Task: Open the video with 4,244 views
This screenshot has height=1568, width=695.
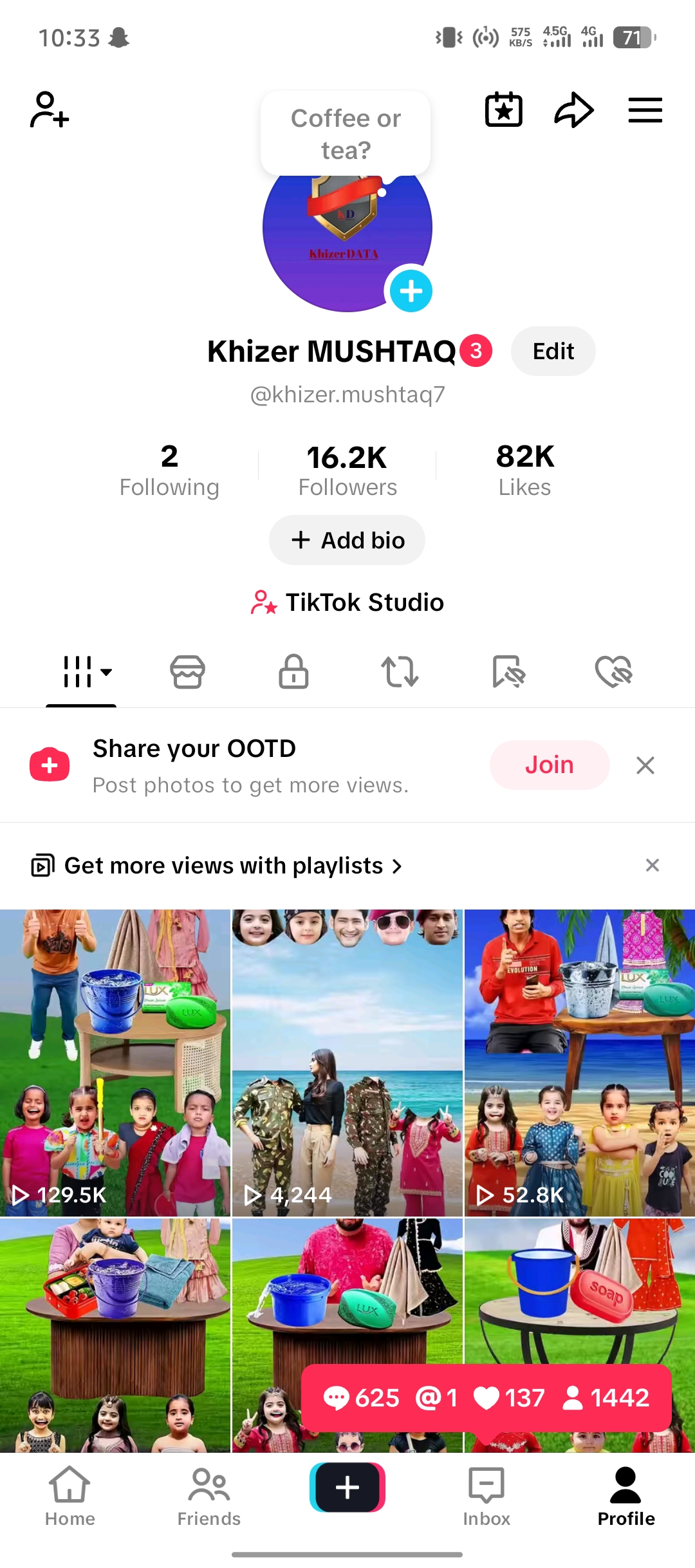Action: click(x=347, y=1062)
